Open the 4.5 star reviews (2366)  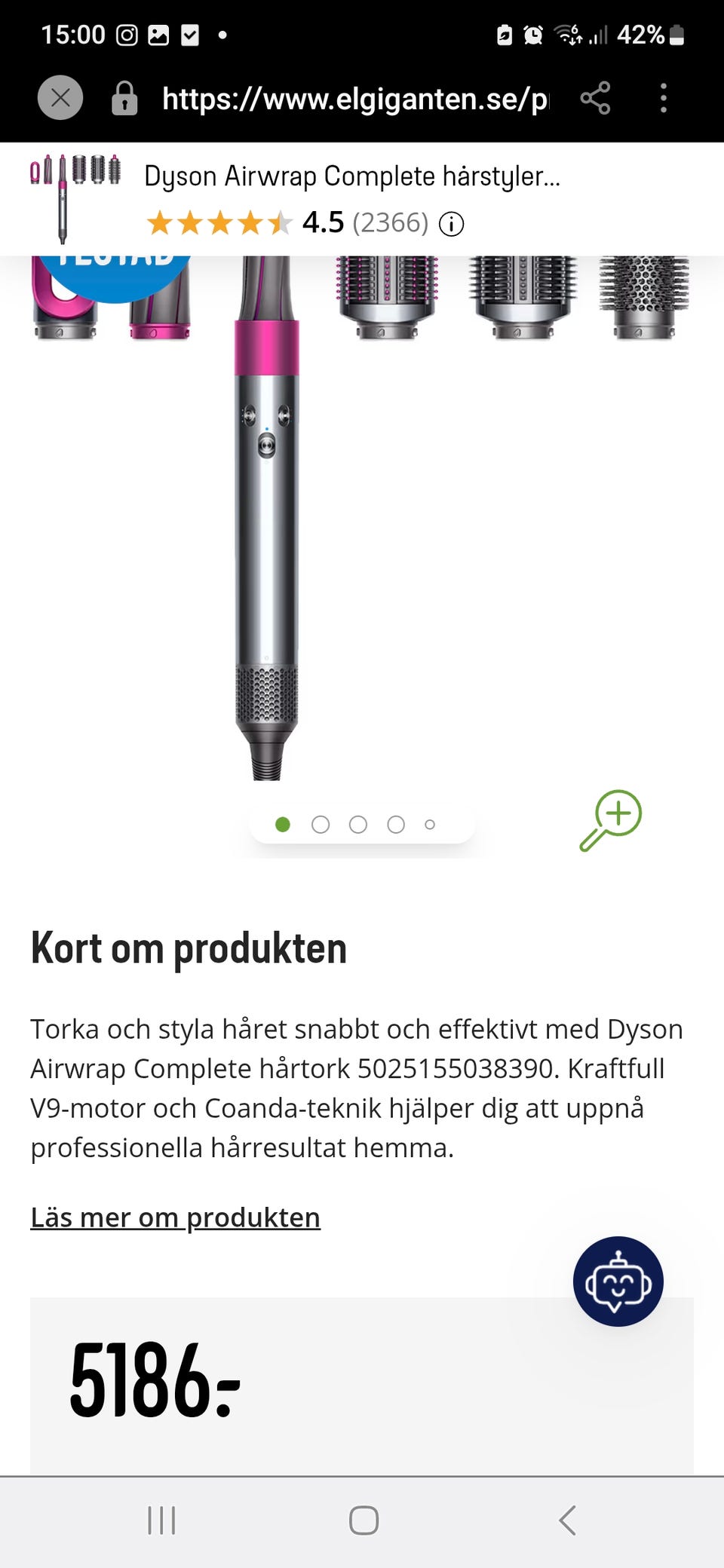(287, 223)
